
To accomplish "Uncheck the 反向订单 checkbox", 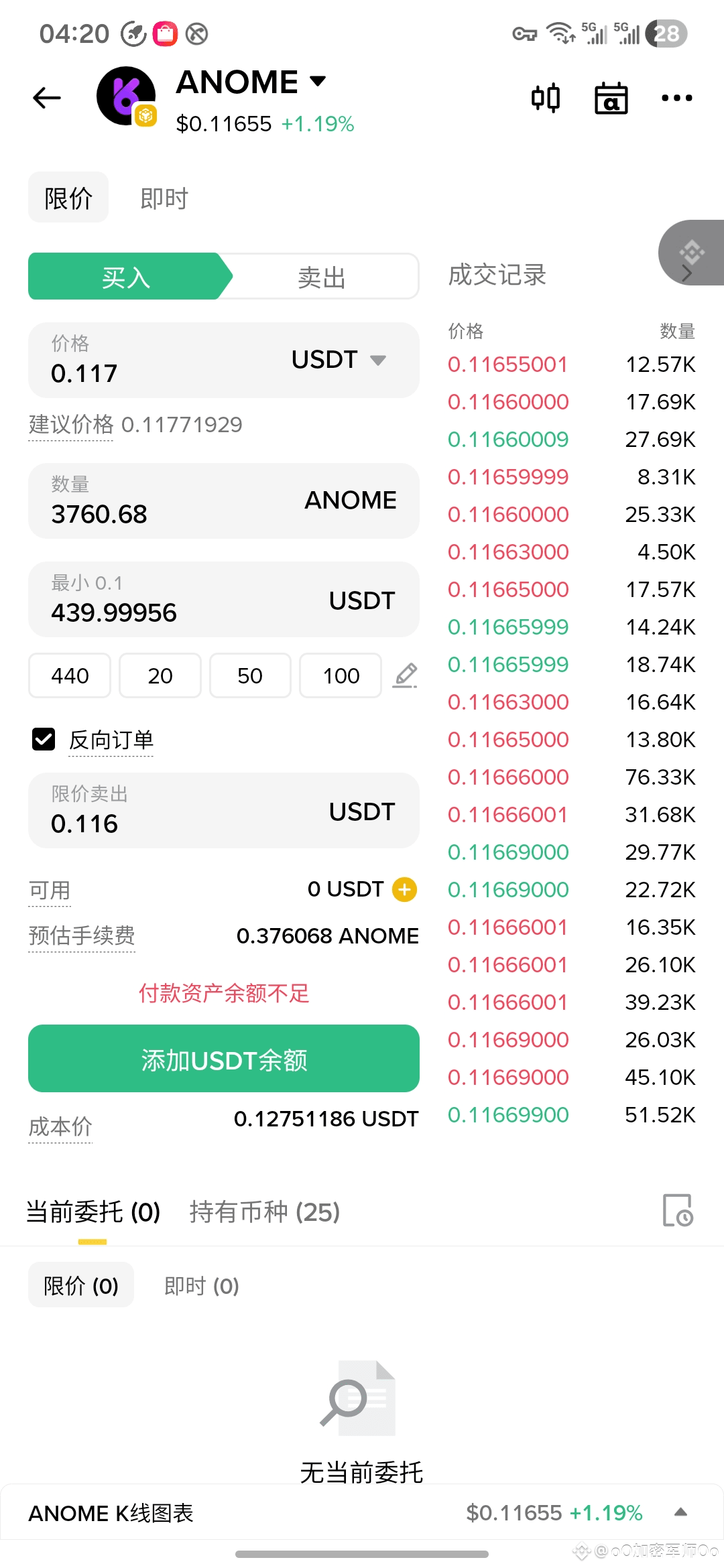I will click(44, 740).
